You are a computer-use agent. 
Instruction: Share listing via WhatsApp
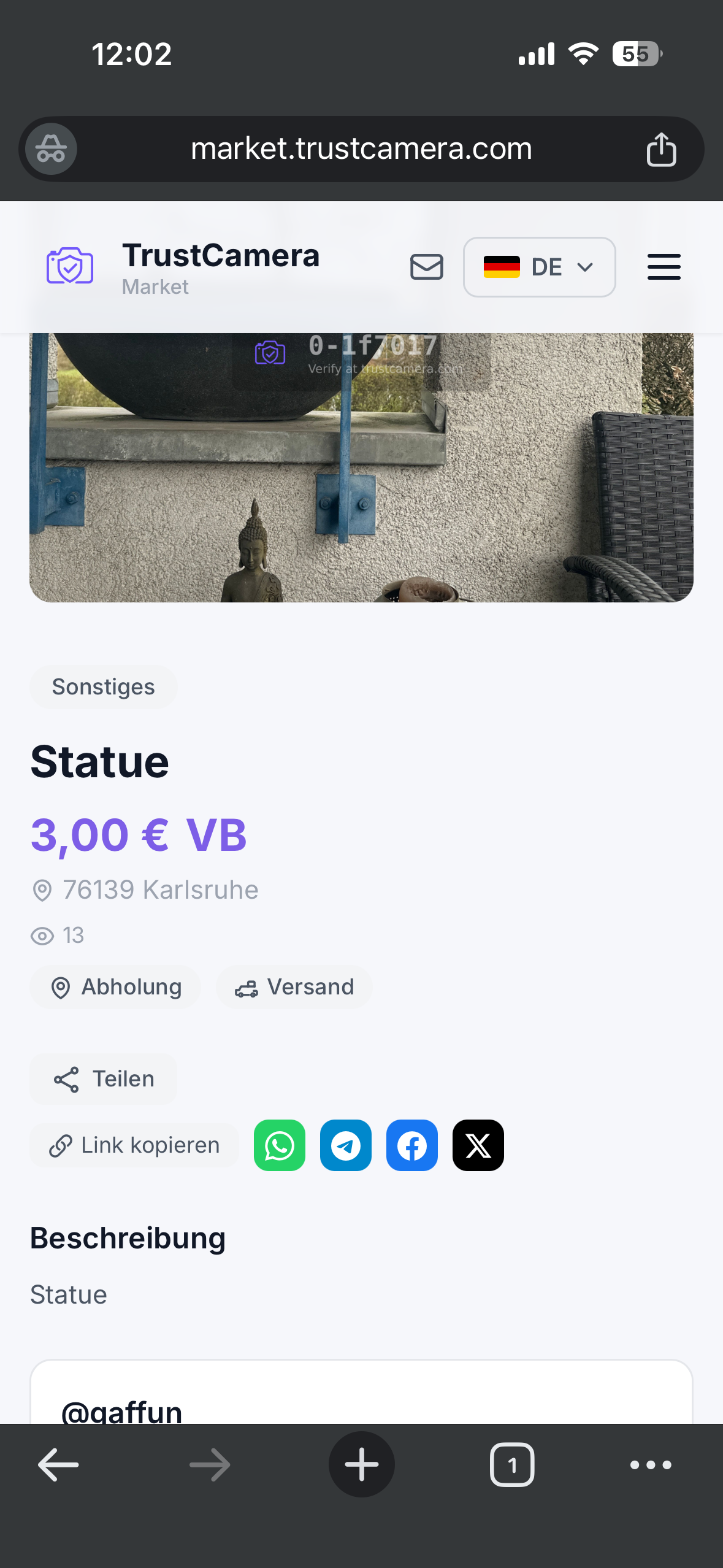pos(280,1145)
